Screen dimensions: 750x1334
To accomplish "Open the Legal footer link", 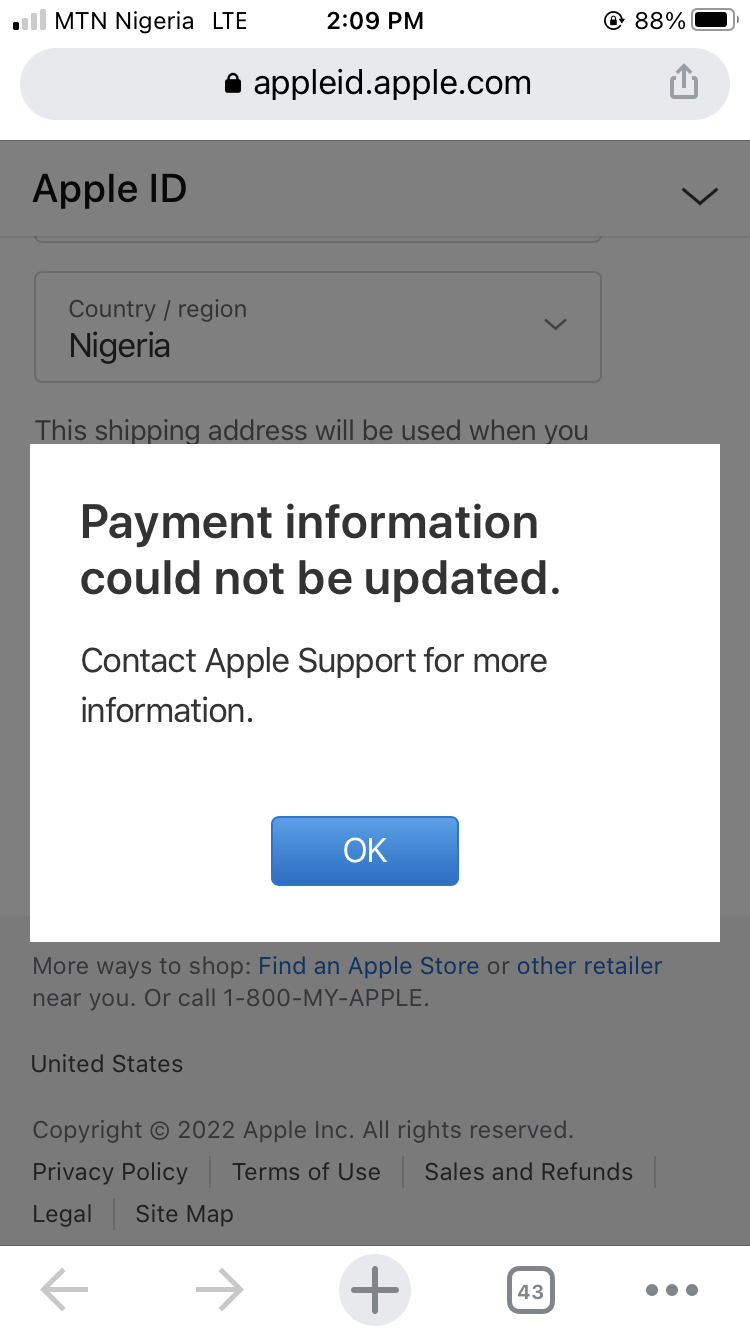I will coord(62,1214).
